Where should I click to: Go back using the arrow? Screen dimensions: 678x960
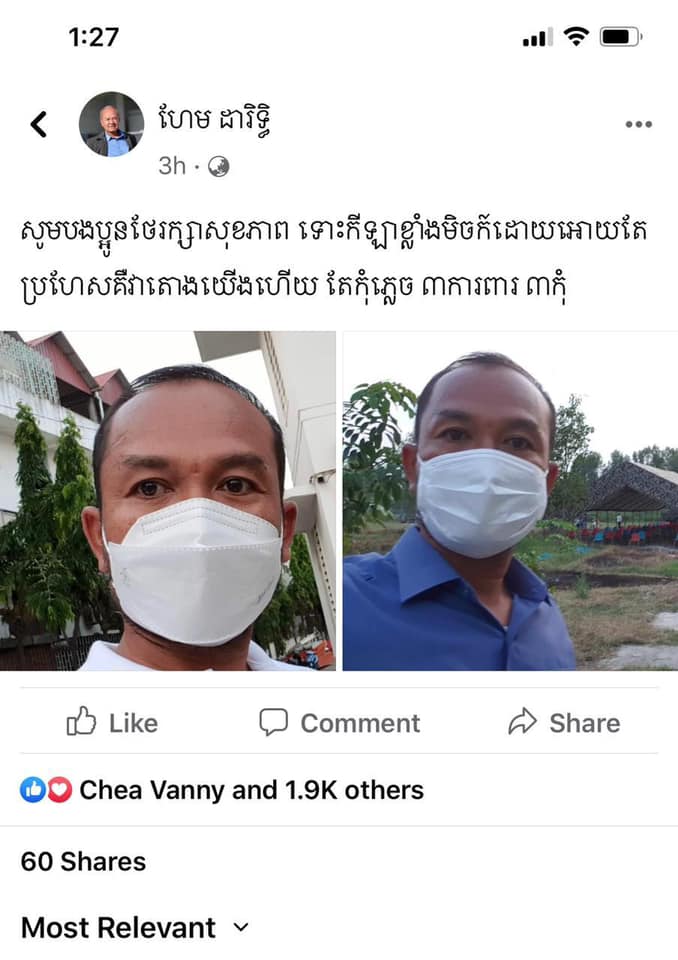point(39,124)
